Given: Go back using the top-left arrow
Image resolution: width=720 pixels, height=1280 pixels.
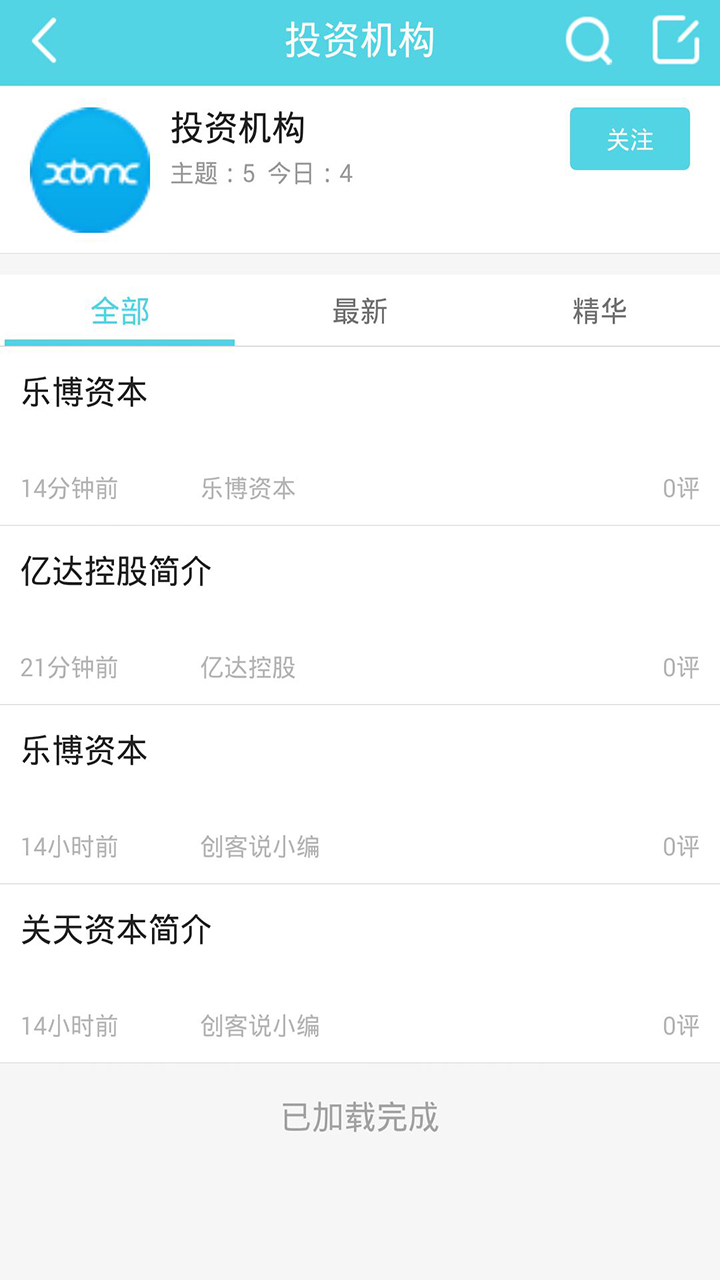Looking at the screenshot, I should pos(44,42).
